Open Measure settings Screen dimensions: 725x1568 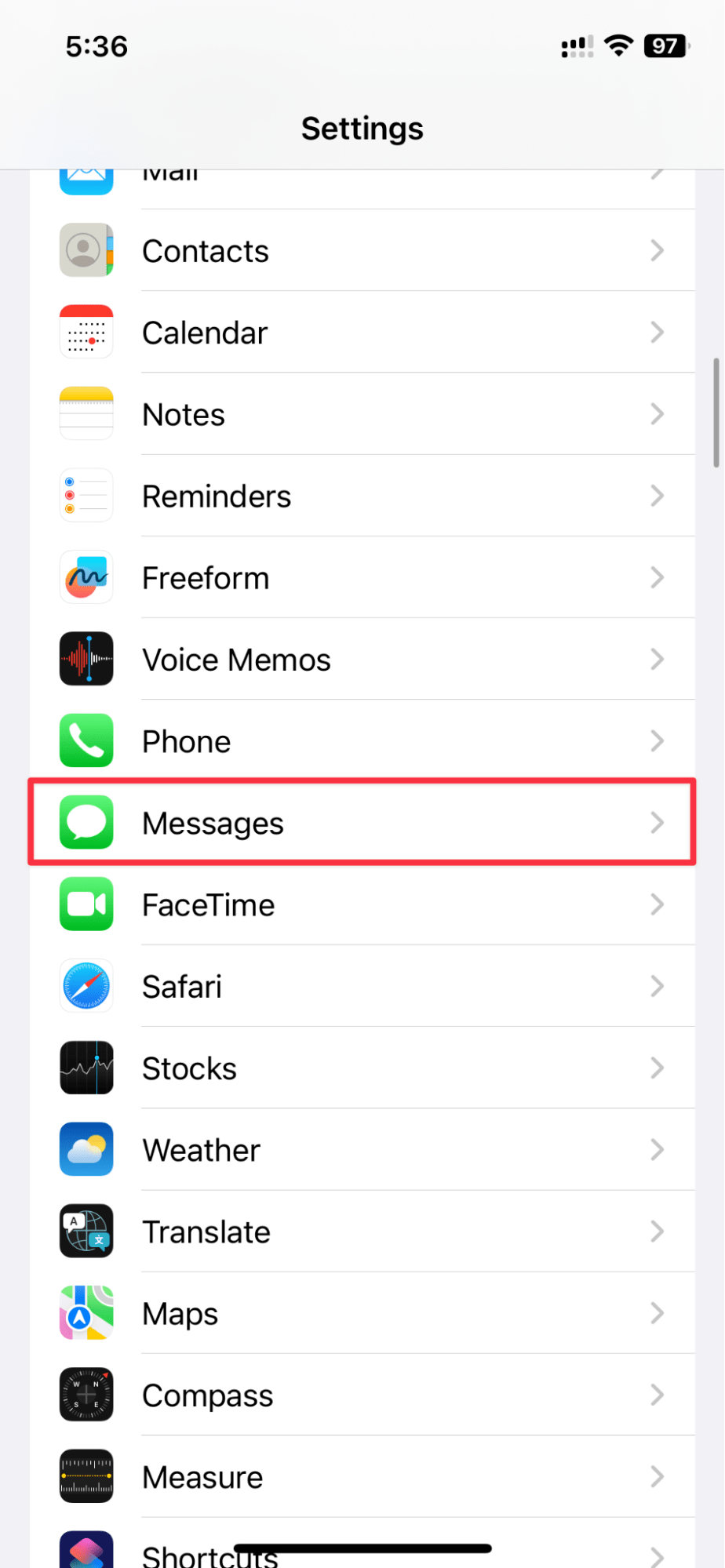point(362,1477)
